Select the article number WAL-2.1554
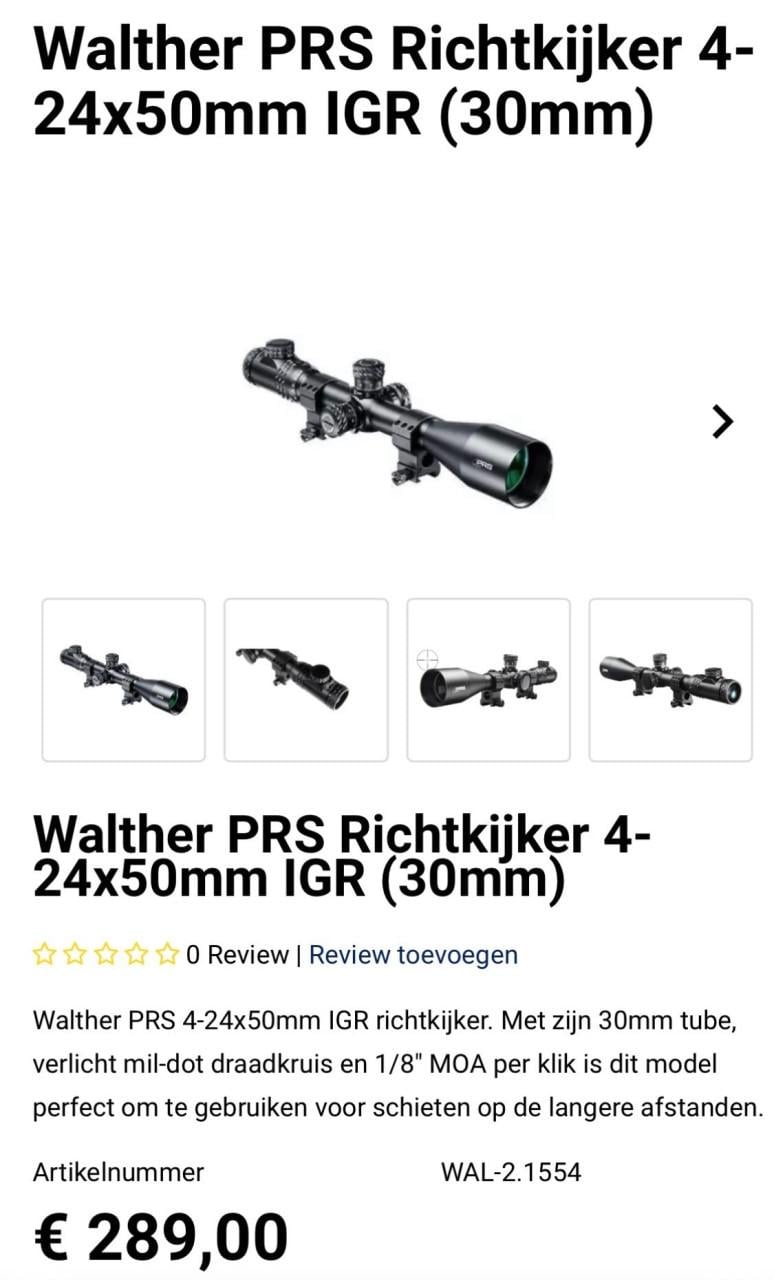This screenshot has height=1280, width=774. coord(512,1173)
